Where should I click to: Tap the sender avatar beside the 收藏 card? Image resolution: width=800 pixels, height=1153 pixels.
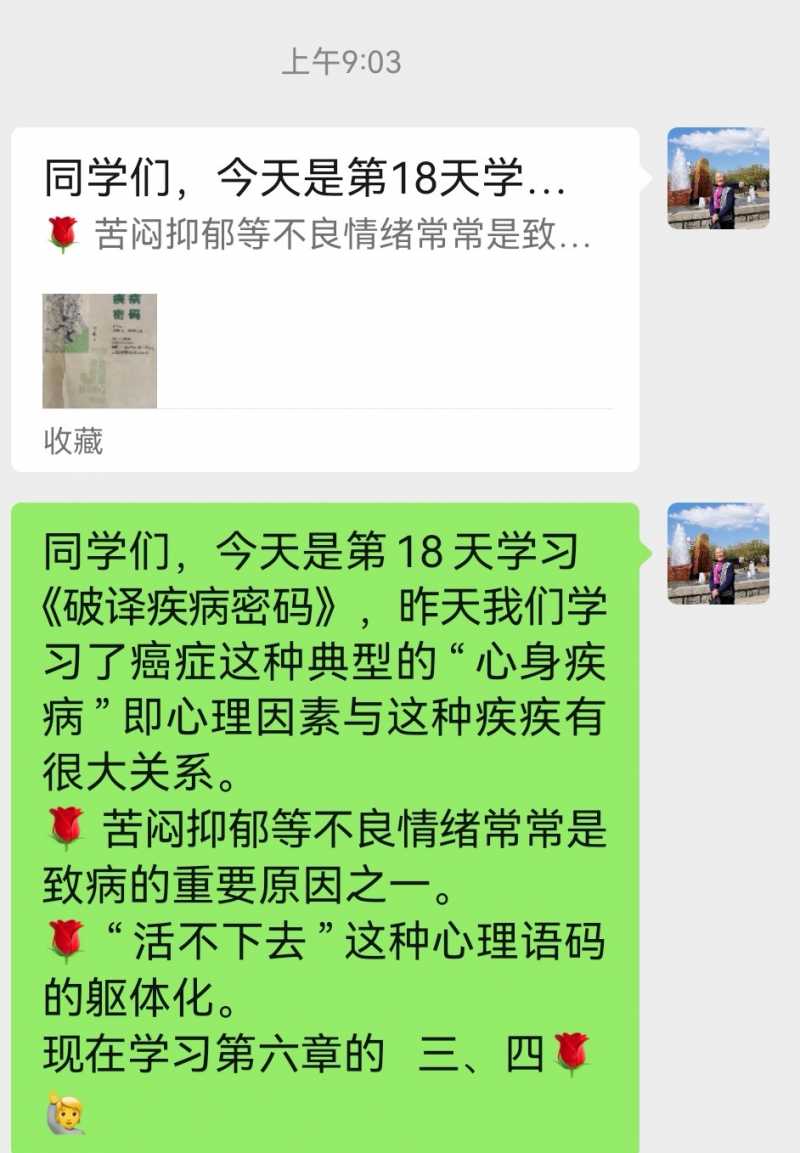(718, 178)
